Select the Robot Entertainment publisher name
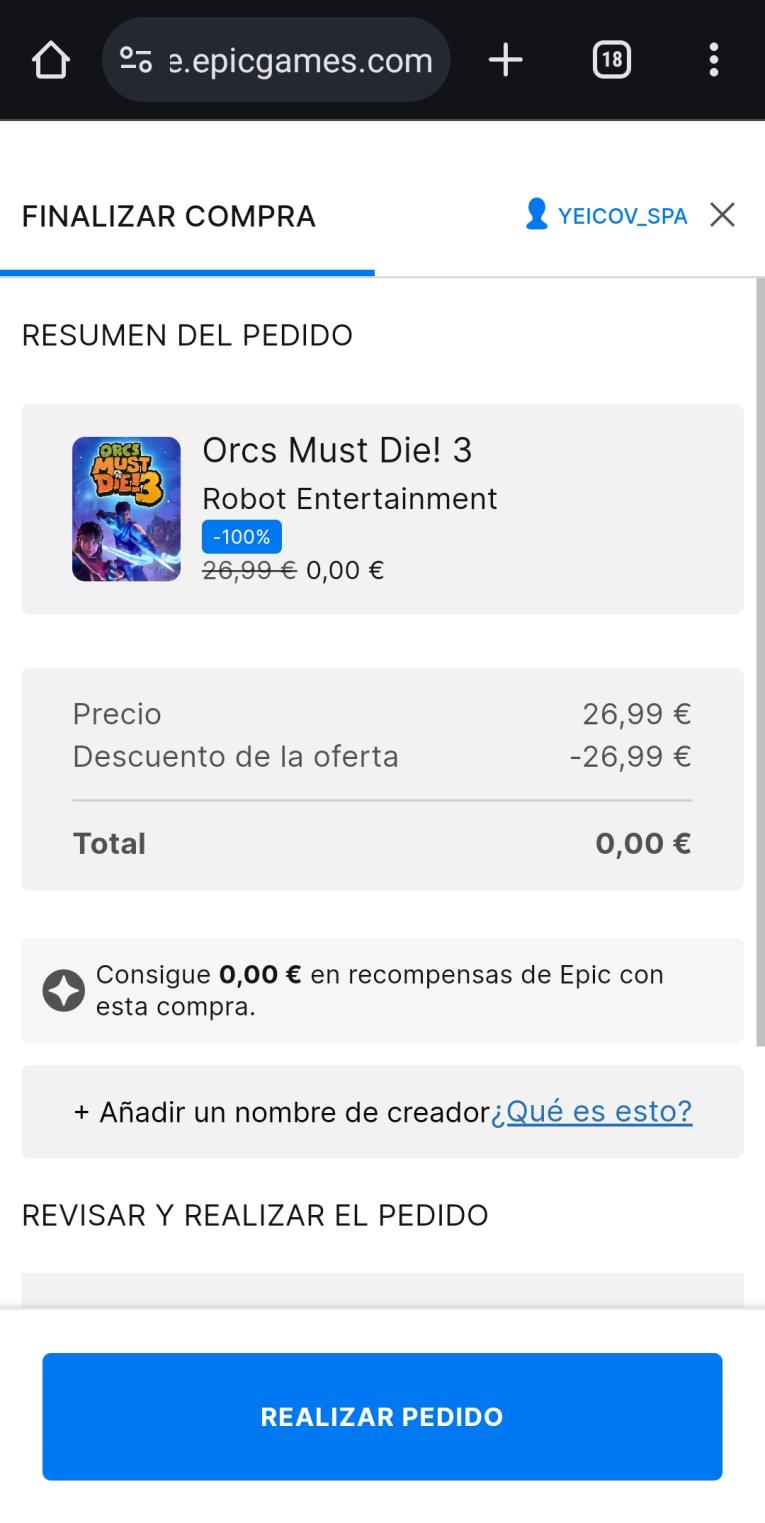The width and height of the screenshot is (765, 1523). 349,498
